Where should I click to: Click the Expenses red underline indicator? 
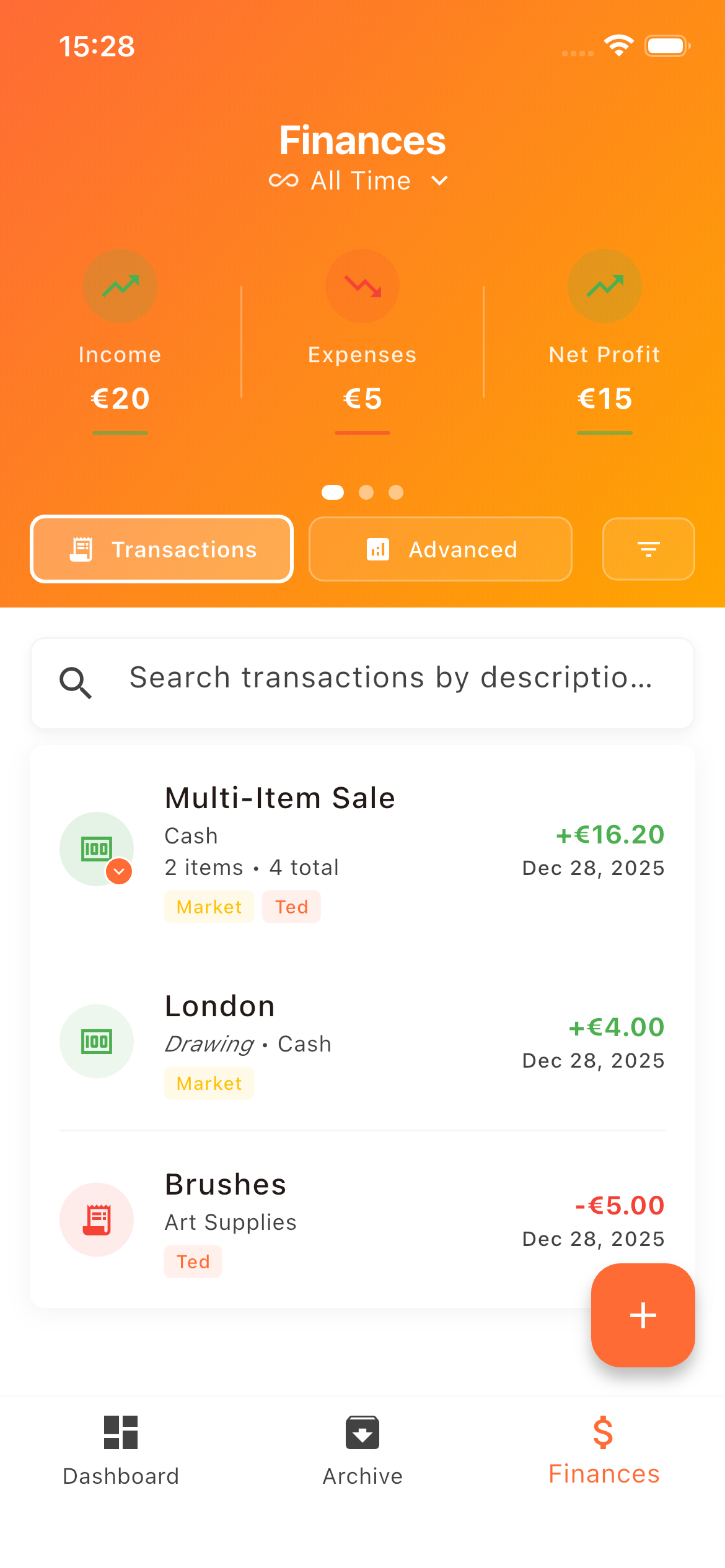(x=362, y=433)
